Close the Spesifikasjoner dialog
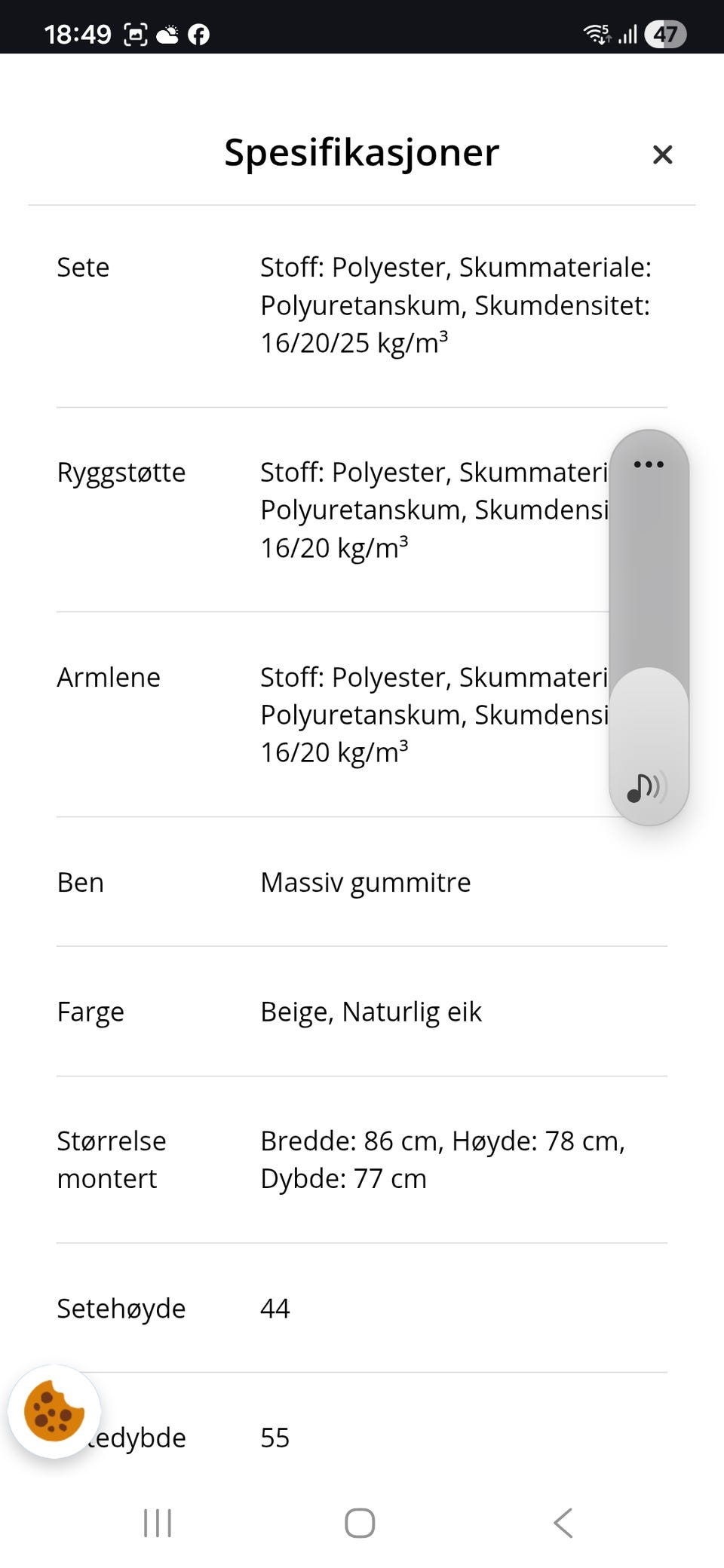This screenshot has width=724, height=1568. [x=662, y=155]
